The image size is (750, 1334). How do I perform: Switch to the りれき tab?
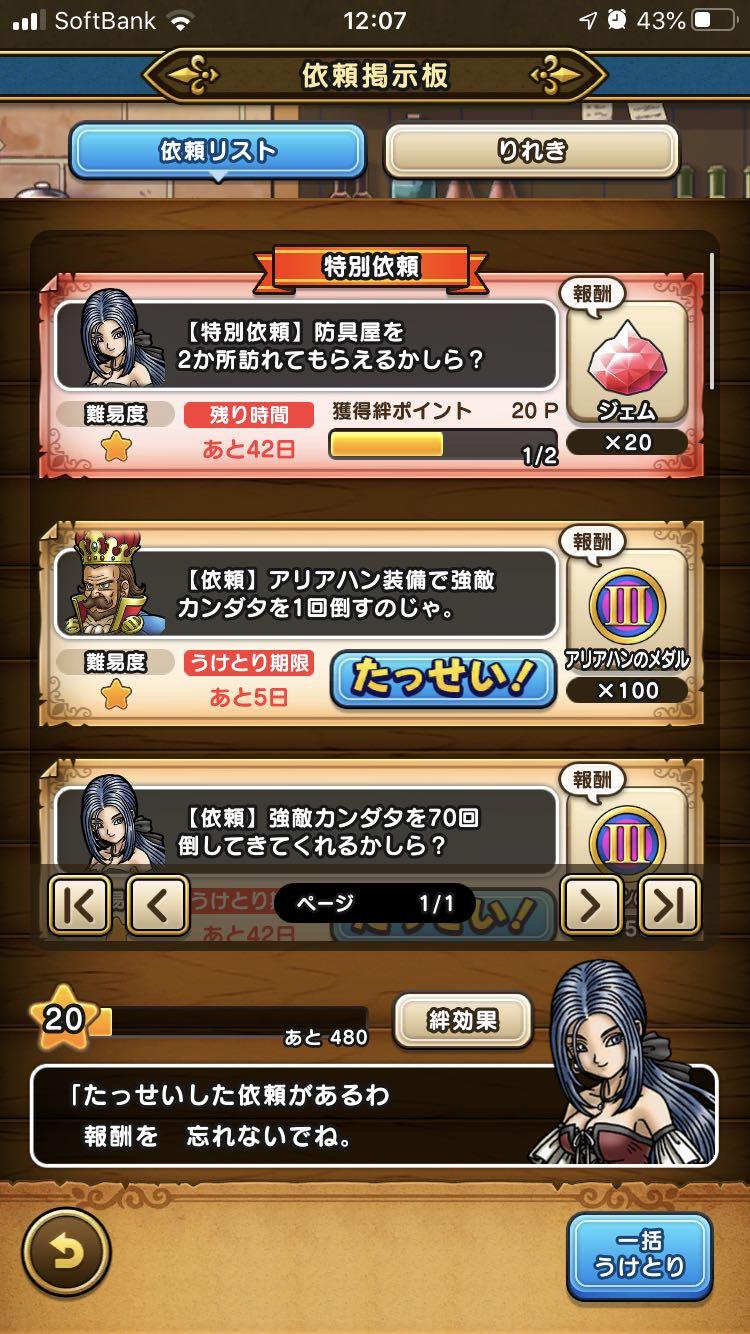tap(531, 151)
